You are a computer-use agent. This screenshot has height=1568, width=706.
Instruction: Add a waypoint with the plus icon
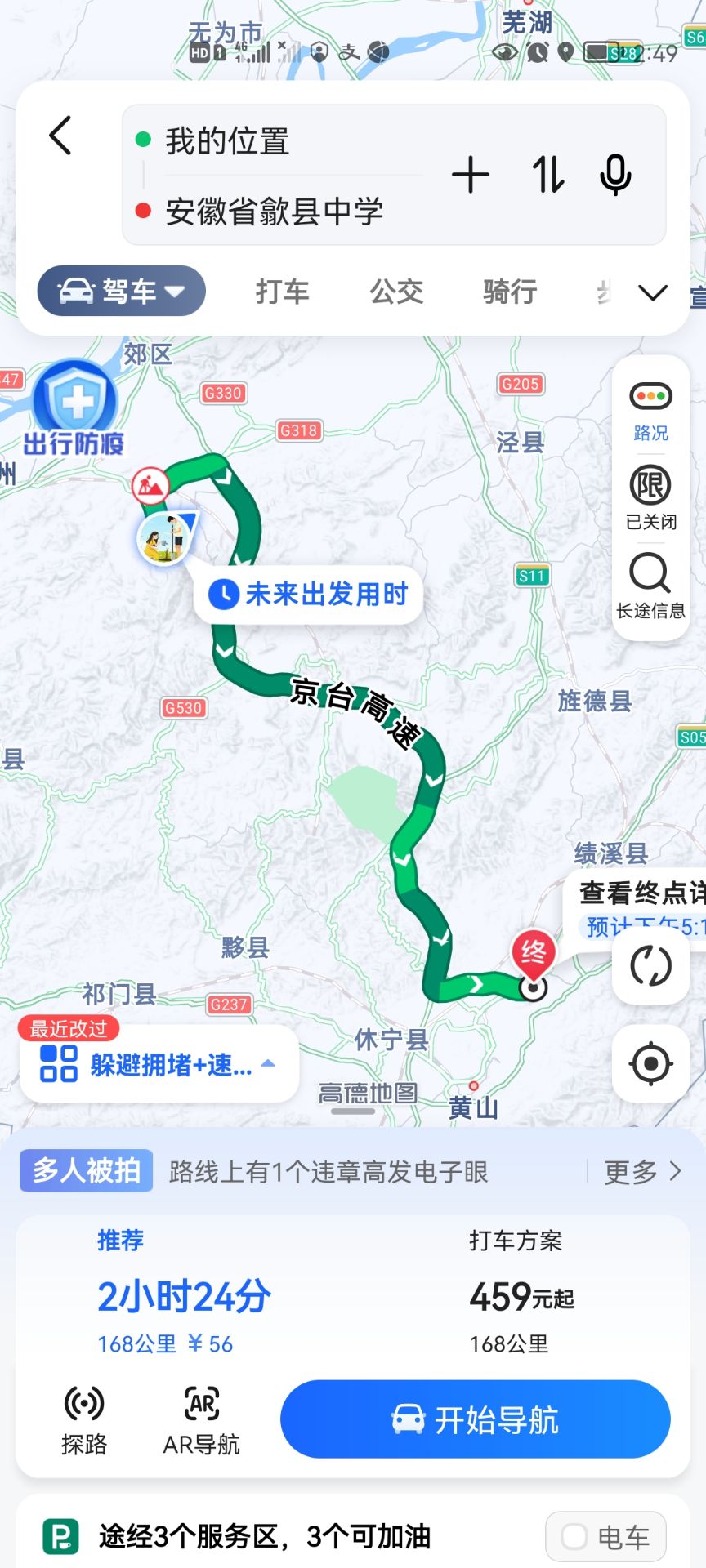click(x=471, y=175)
